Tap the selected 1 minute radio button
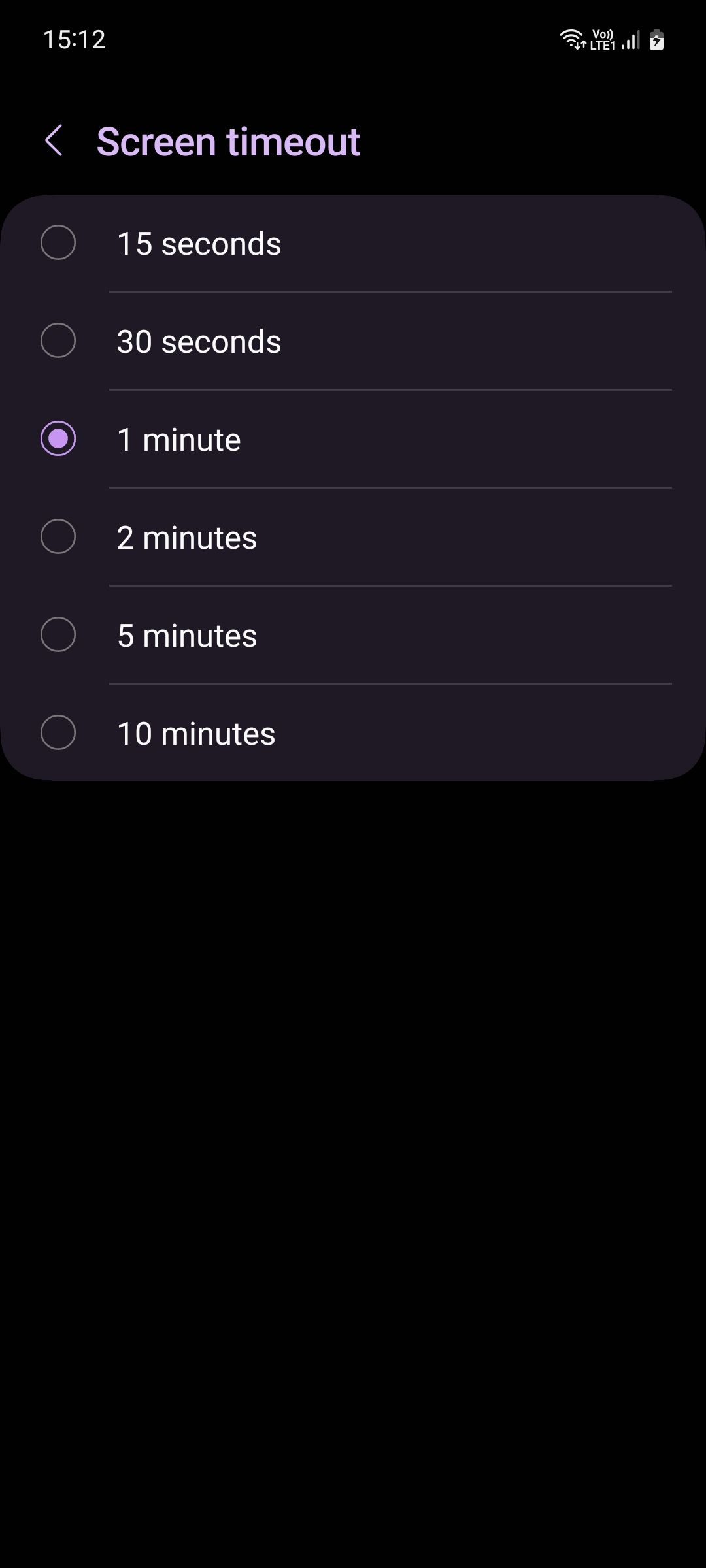The image size is (706, 1568). coord(58,439)
